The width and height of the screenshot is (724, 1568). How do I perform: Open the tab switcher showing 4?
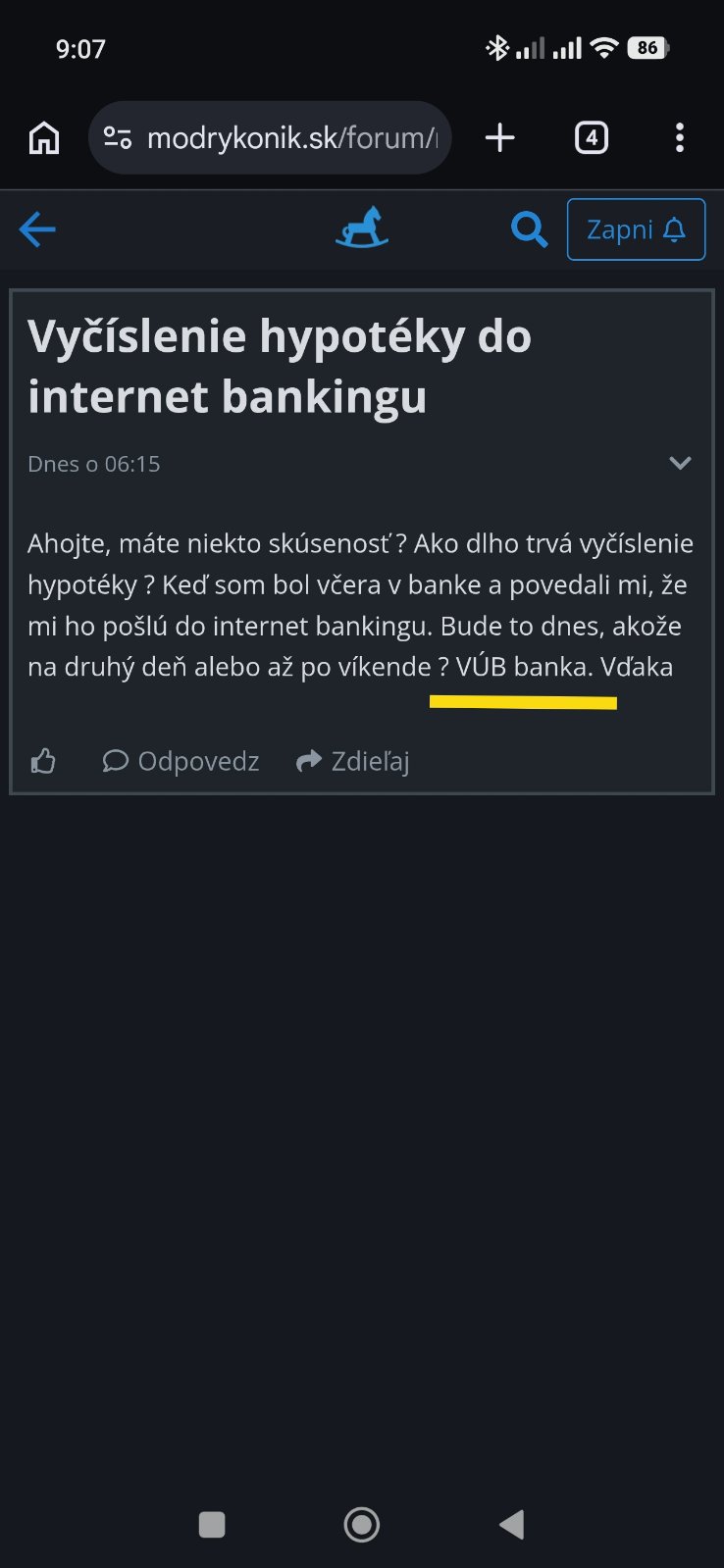(591, 138)
